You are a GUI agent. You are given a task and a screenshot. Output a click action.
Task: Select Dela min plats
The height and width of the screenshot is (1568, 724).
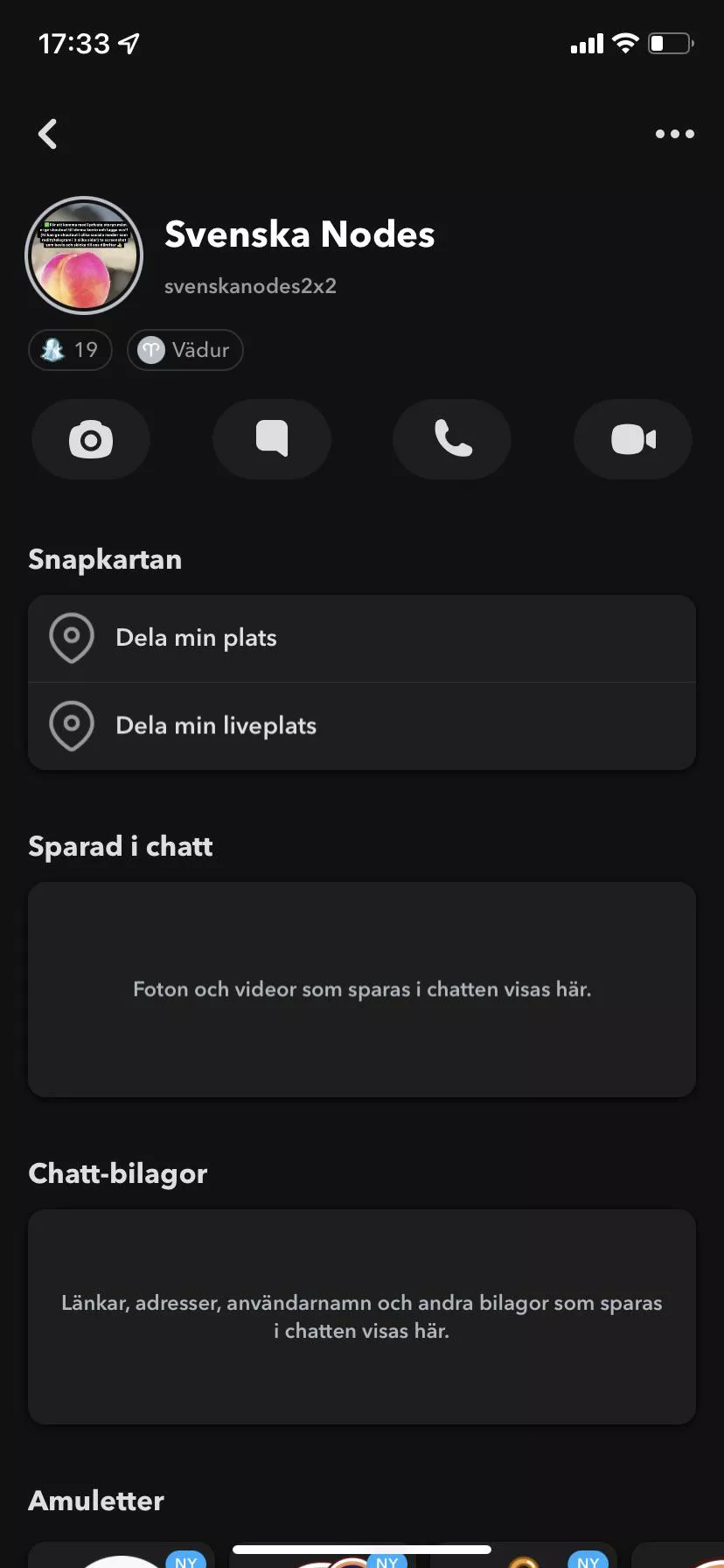pyautogui.click(x=362, y=639)
